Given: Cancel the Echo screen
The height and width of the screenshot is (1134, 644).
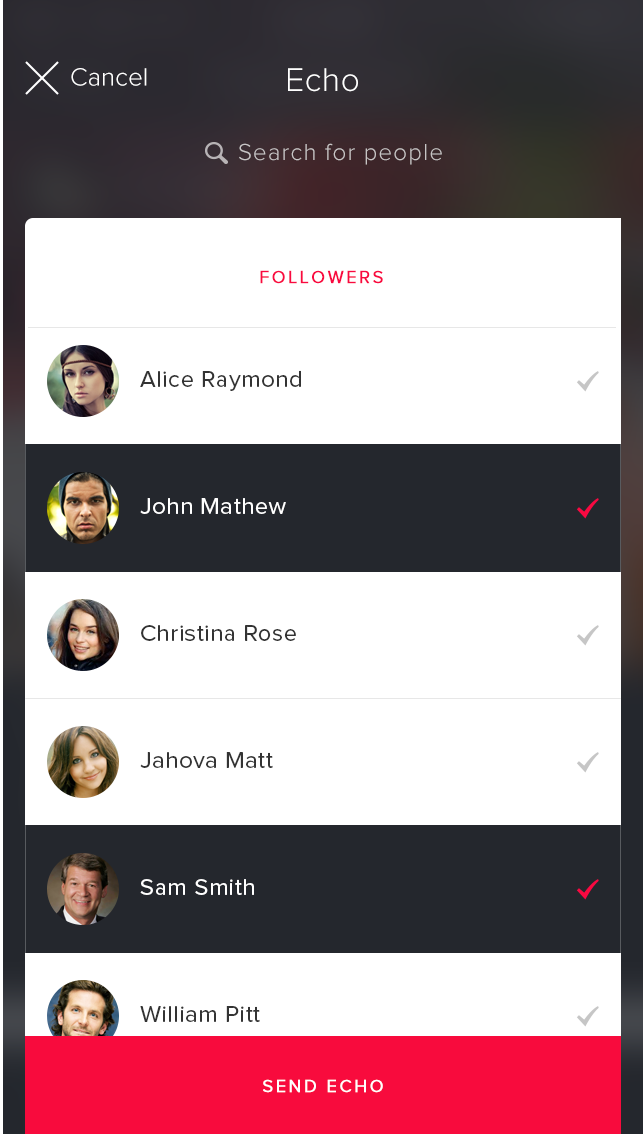Looking at the screenshot, I should (86, 78).
